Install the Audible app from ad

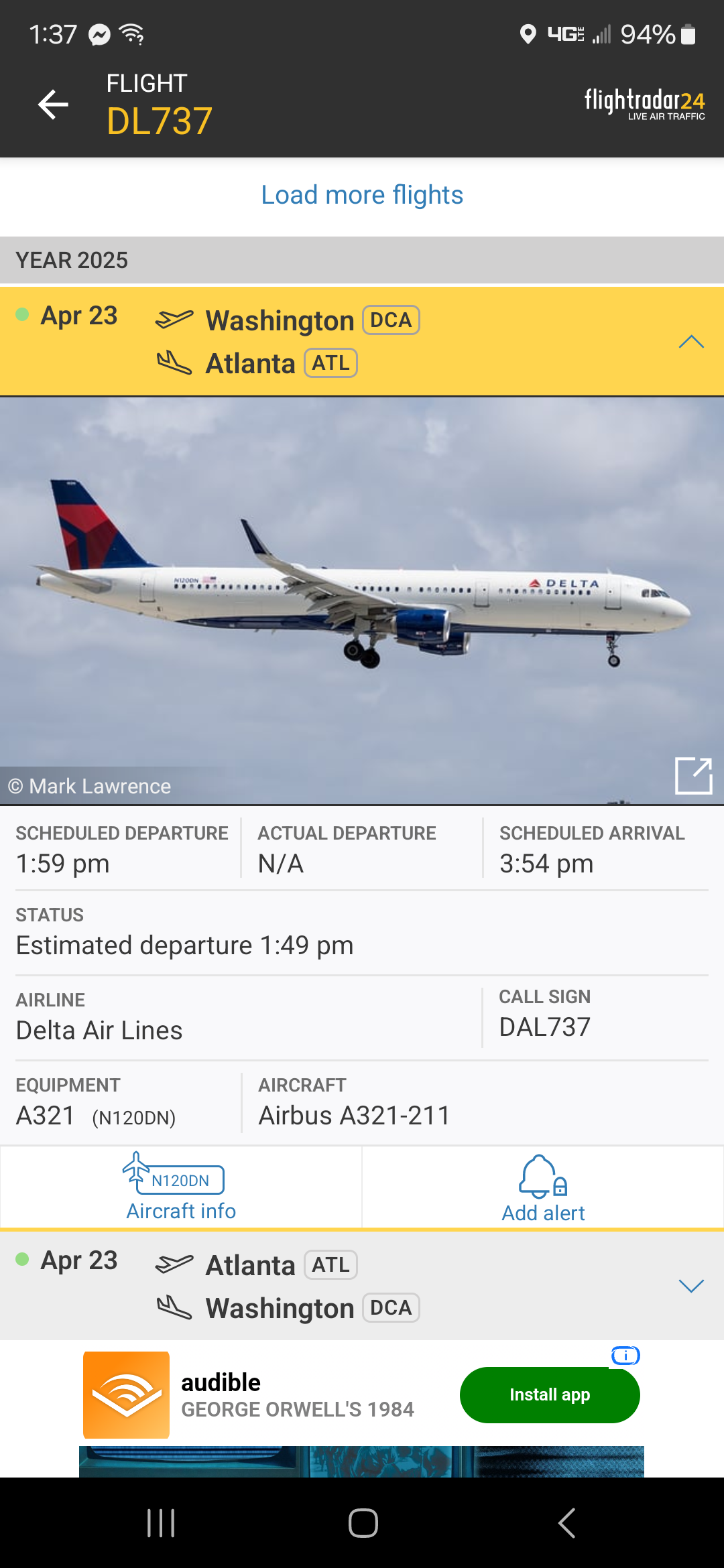550,1394
